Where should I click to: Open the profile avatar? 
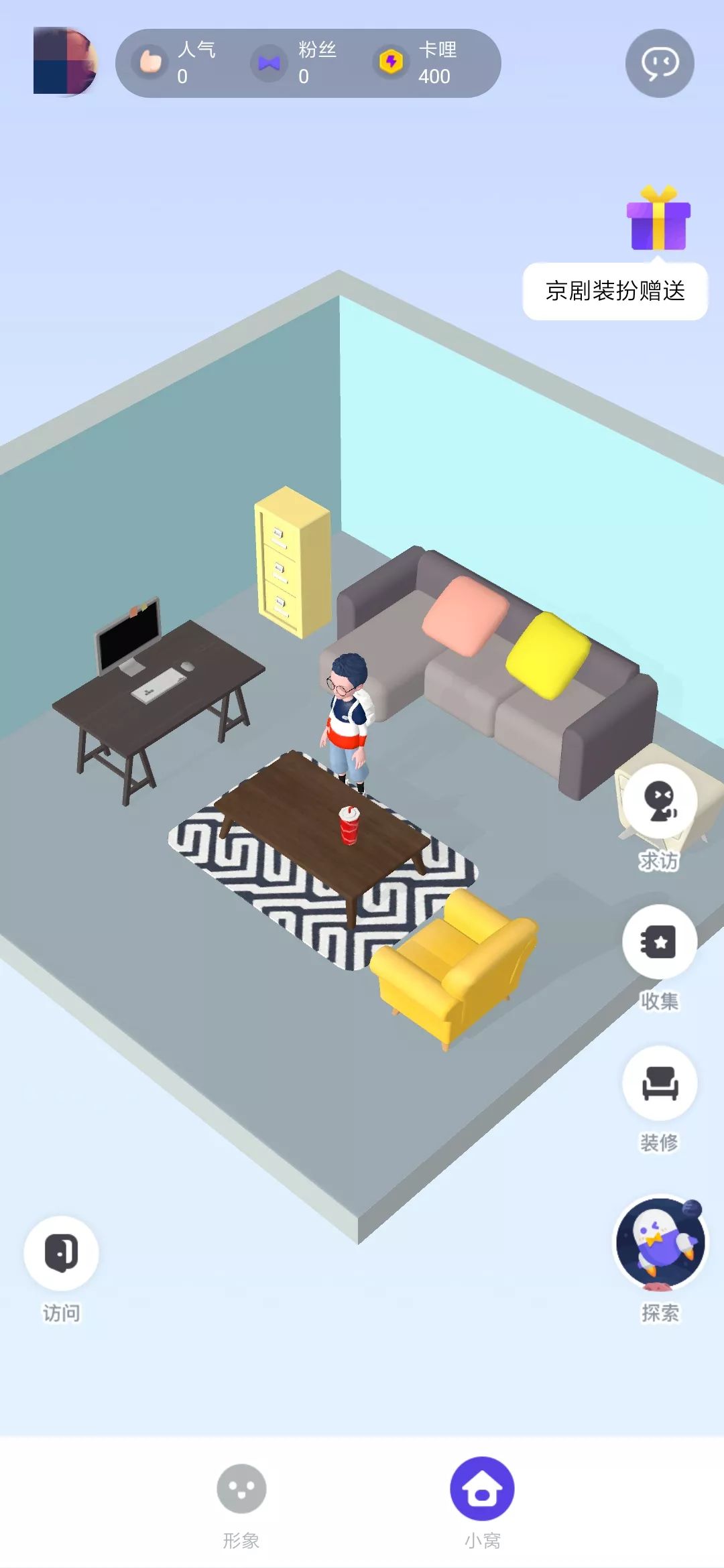pyautogui.click(x=65, y=62)
